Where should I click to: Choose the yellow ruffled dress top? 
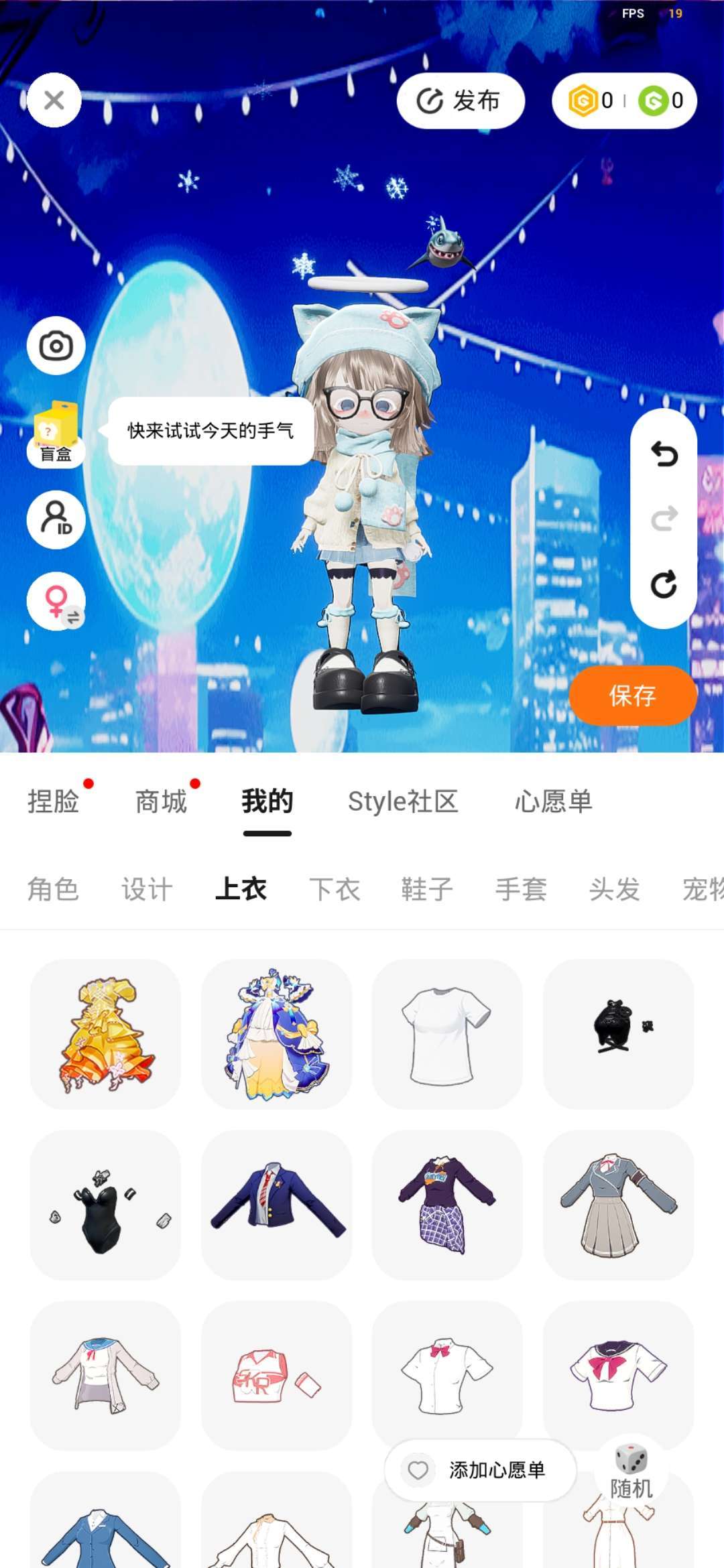pyautogui.click(x=105, y=1034)
